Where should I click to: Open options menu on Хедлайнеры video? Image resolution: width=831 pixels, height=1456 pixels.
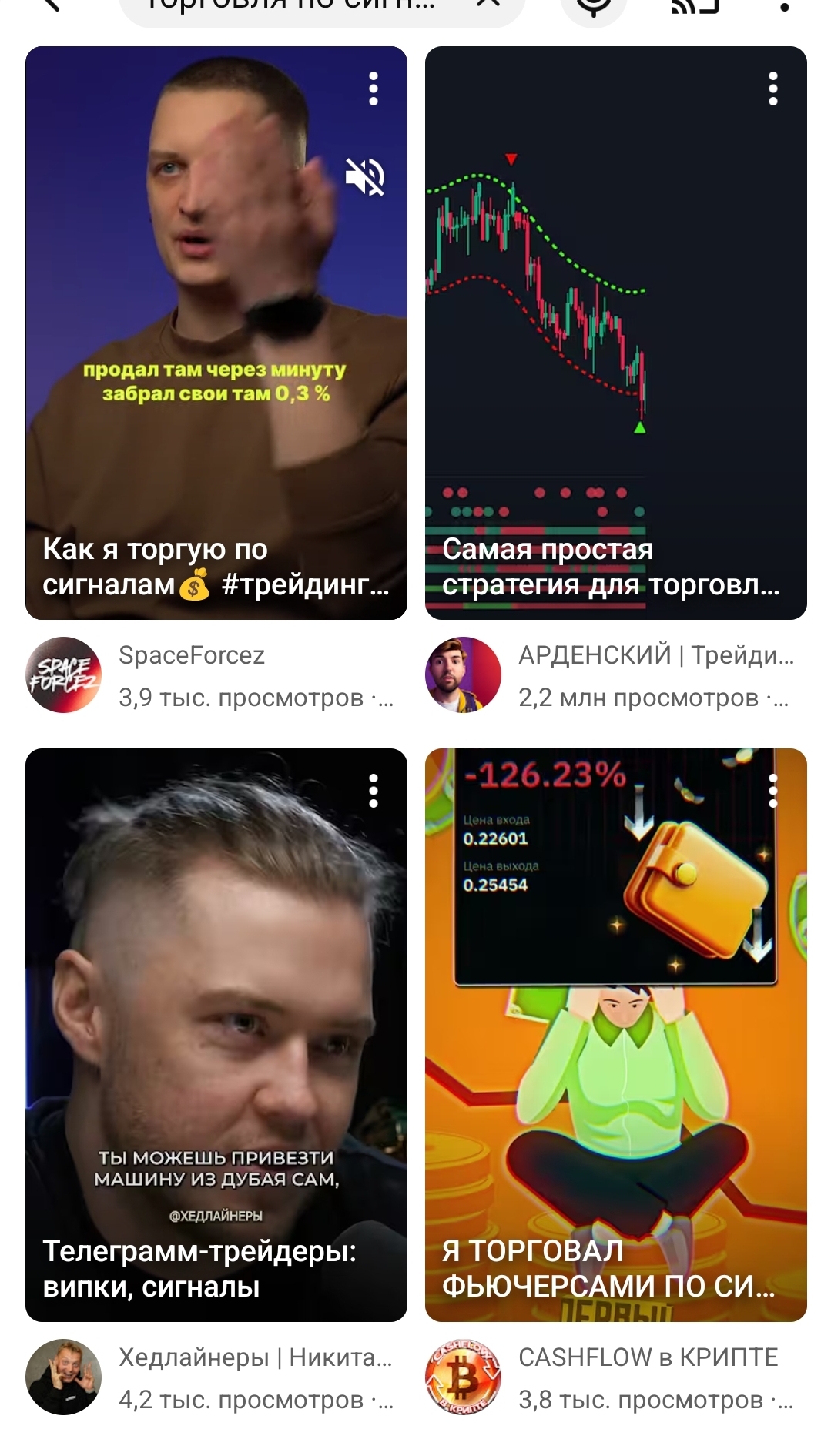pyautogui.click(x=374, y=791)
